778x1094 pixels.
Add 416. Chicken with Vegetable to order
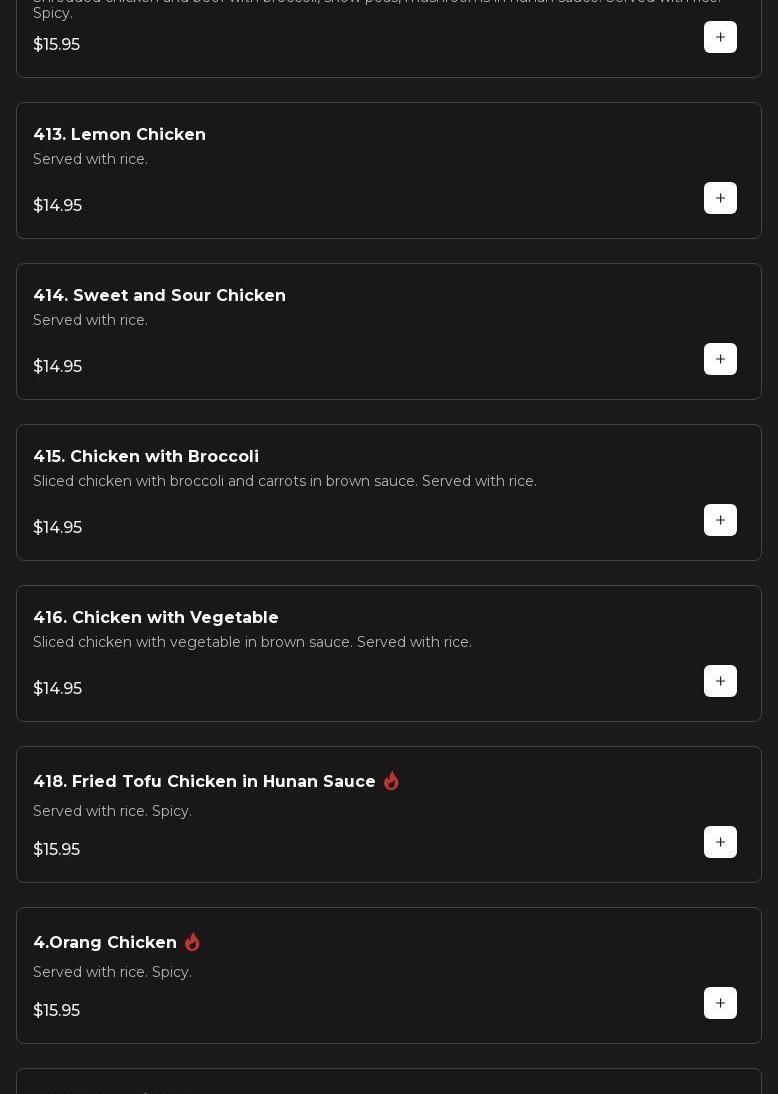[720, 681]
